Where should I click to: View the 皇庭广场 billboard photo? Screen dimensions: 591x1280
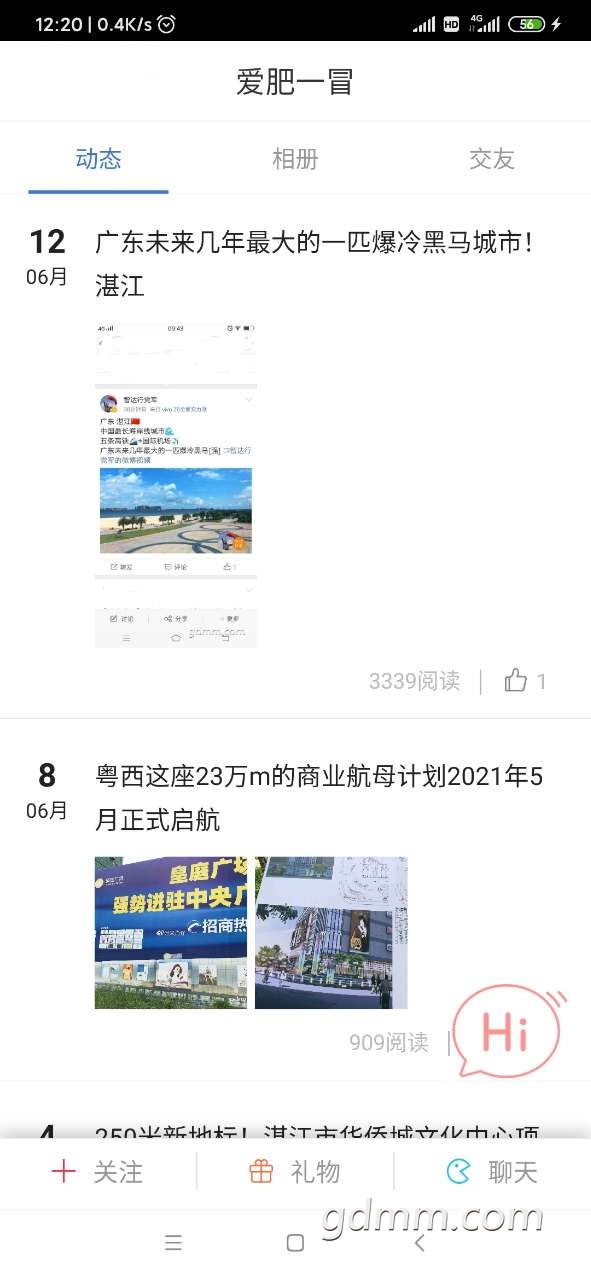[x=171, y=932]
